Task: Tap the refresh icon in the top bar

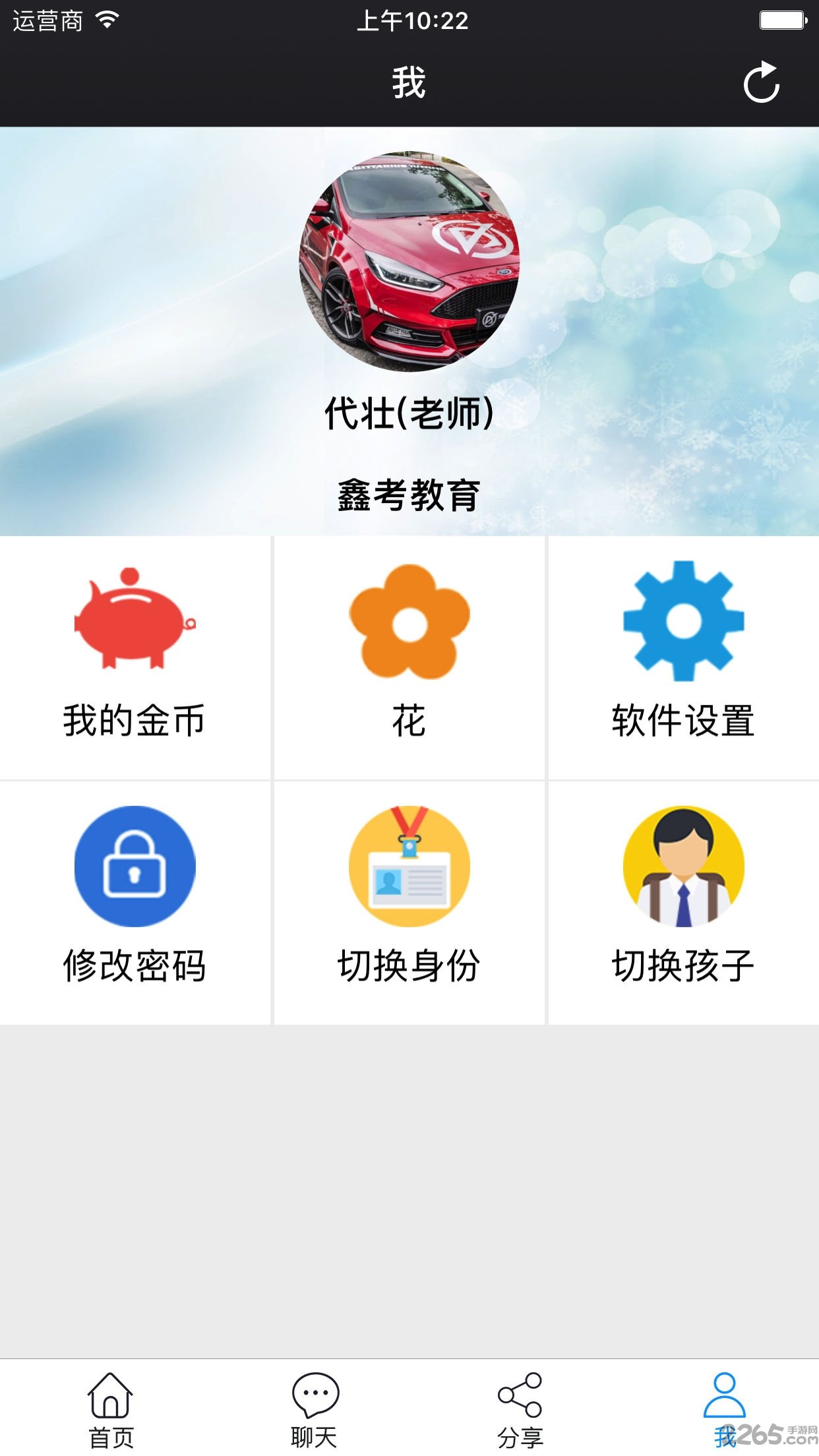Action: coord(762,83)
